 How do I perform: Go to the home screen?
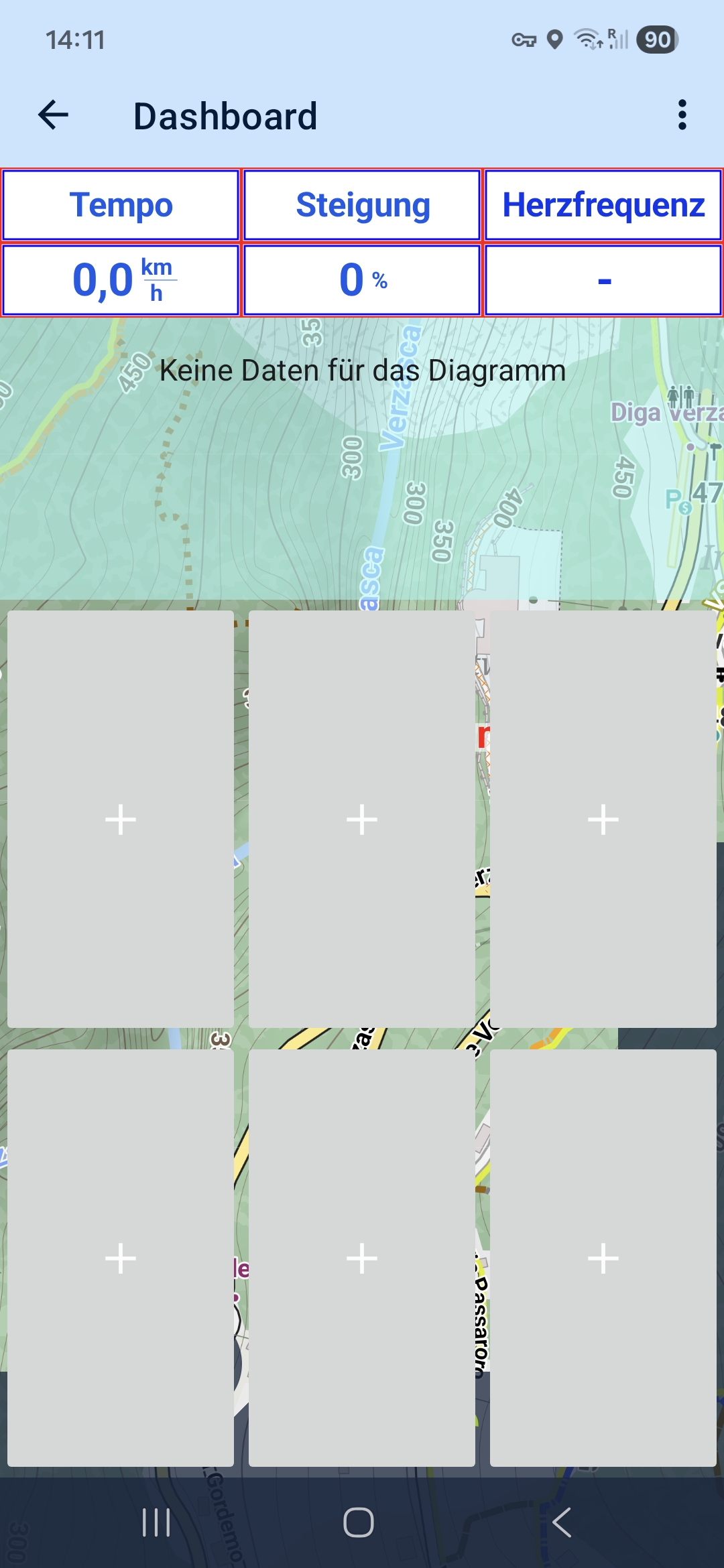point(359,1522)
